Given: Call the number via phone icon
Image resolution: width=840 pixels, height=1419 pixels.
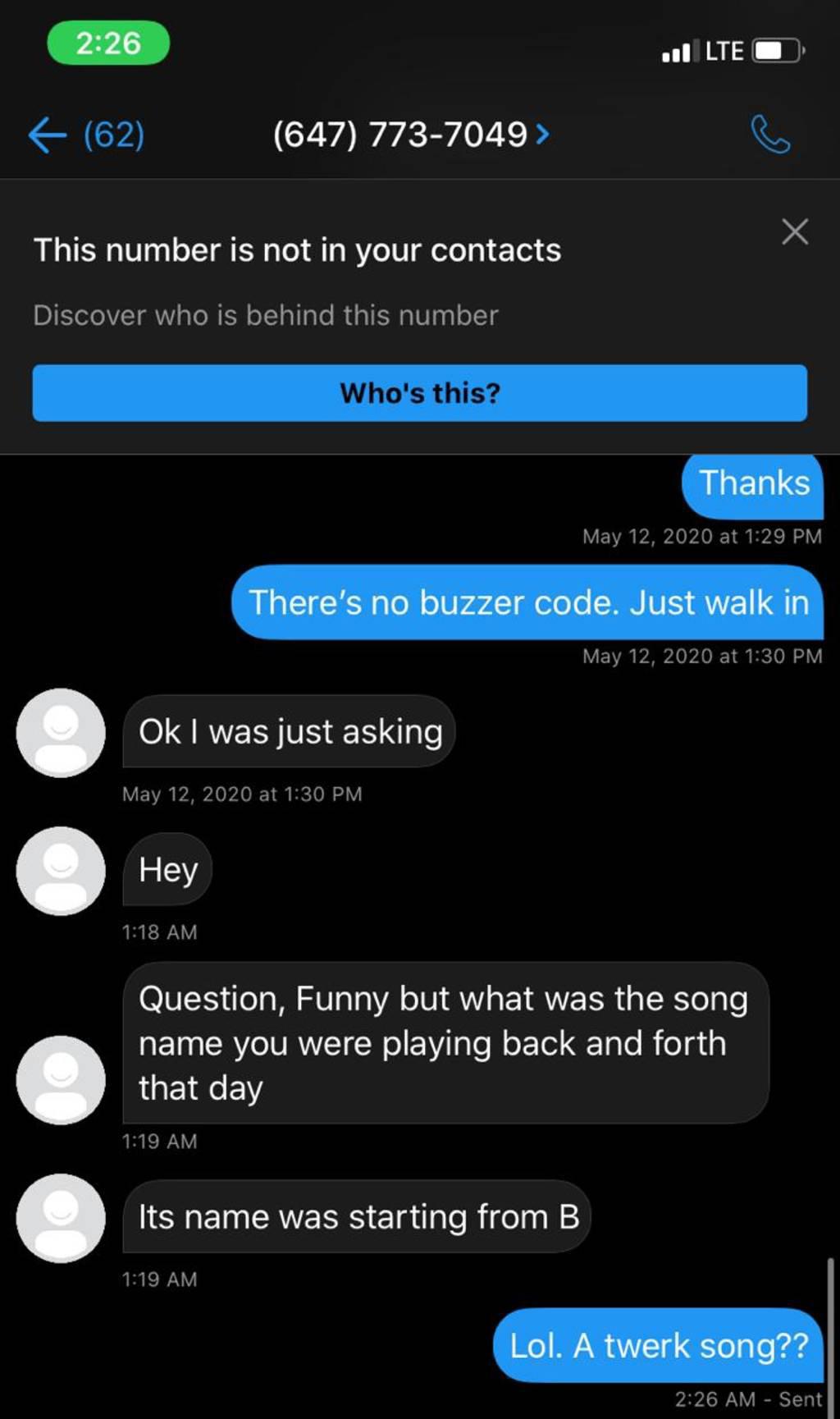Looking at the screenshot, I should [x=770, y=135].
